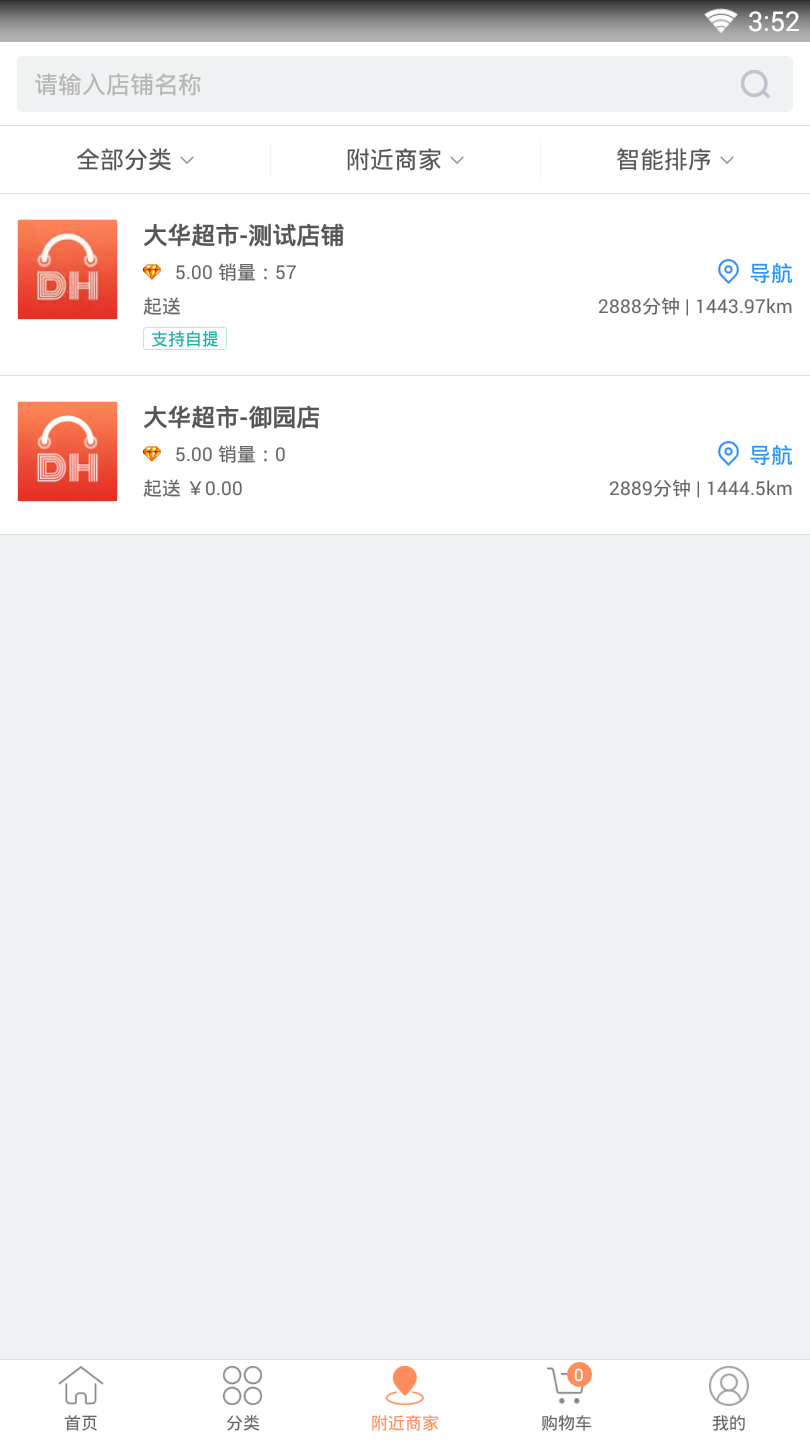Viewport: 810px width, 1440px height.
Task: Go to the 首页 home tab
Action: (81, 1399)
